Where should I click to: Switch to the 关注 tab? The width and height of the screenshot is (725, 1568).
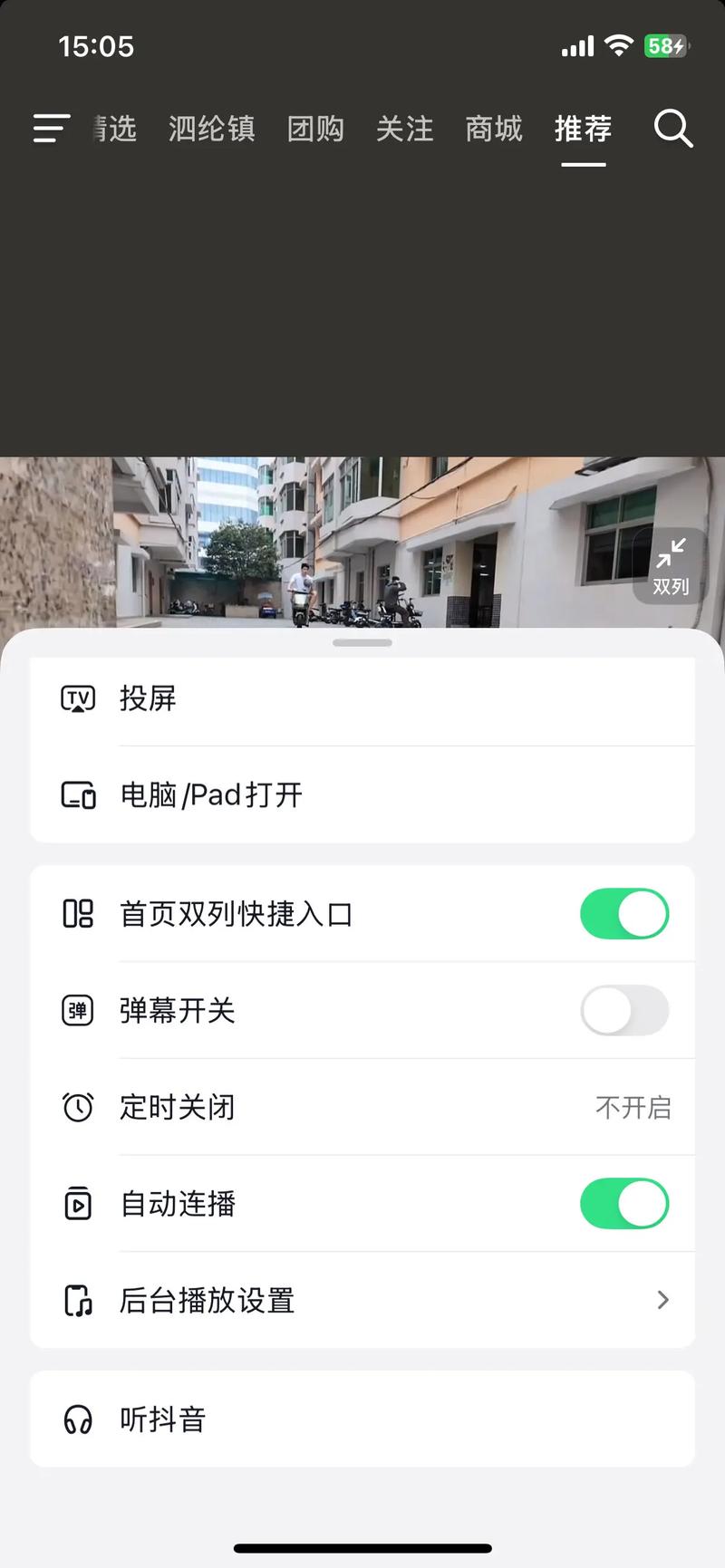[x=404, y=129]
